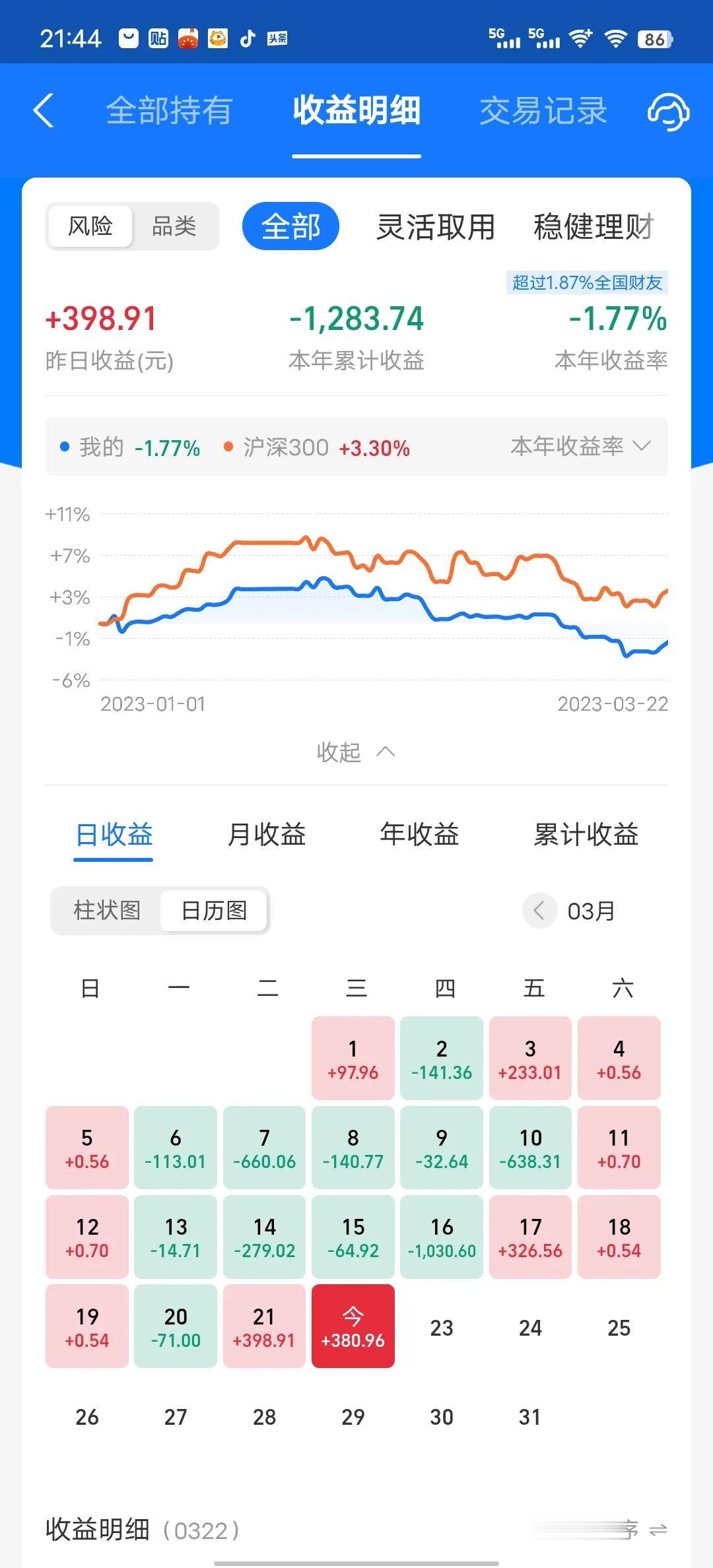Switch to 年收益 tab
This screenshot has height=1568, width=713.
[419, 835]
